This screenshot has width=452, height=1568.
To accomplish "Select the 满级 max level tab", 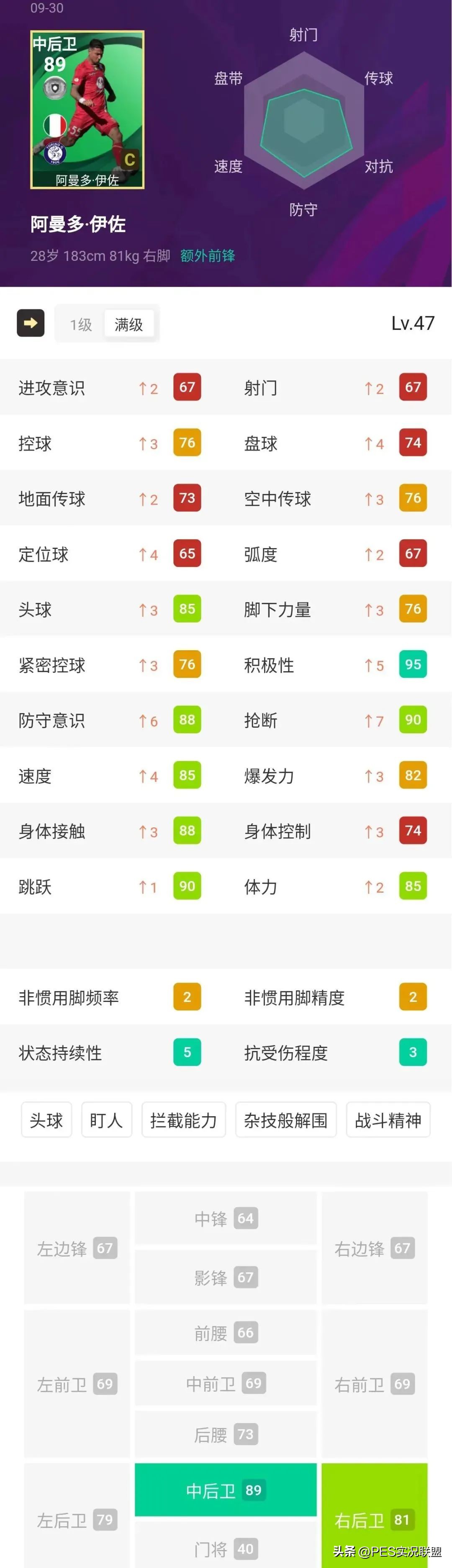I will [x=128, y=324].
